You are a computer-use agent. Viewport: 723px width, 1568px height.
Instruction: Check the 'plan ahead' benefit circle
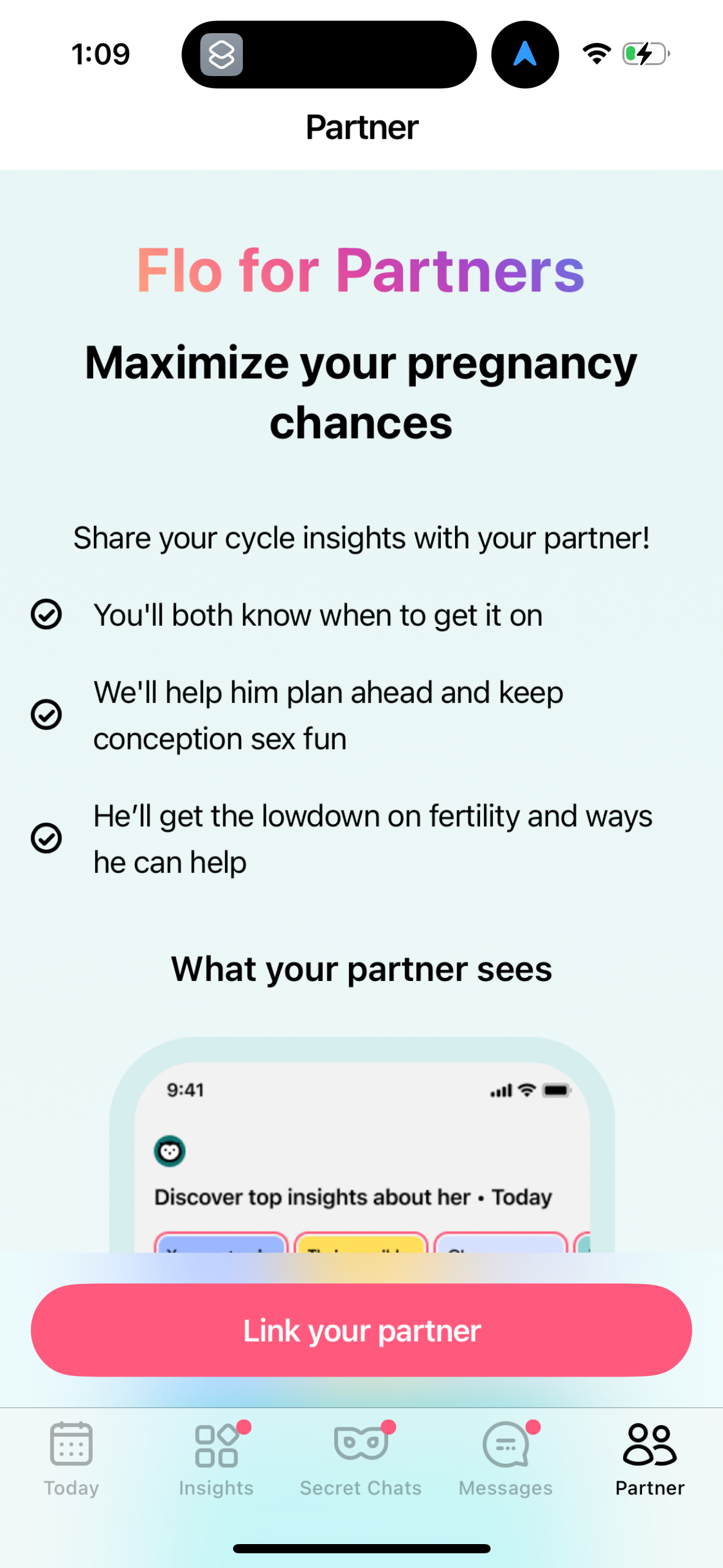pos(46,714)
